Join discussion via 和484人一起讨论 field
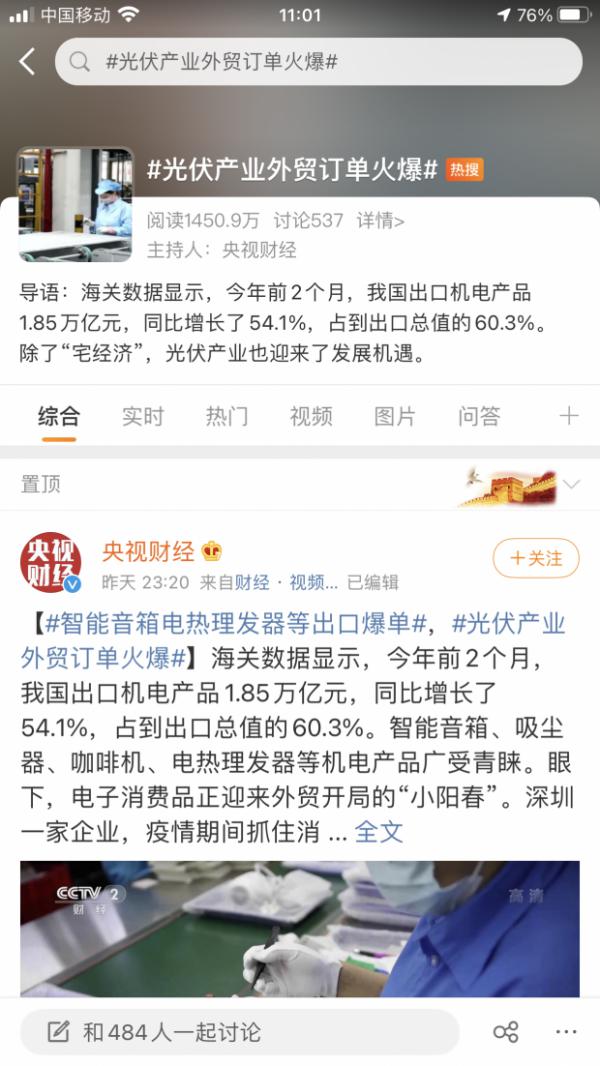Image resolution: width=600 pixels, height=1066 pixels. coord(238,1032)
